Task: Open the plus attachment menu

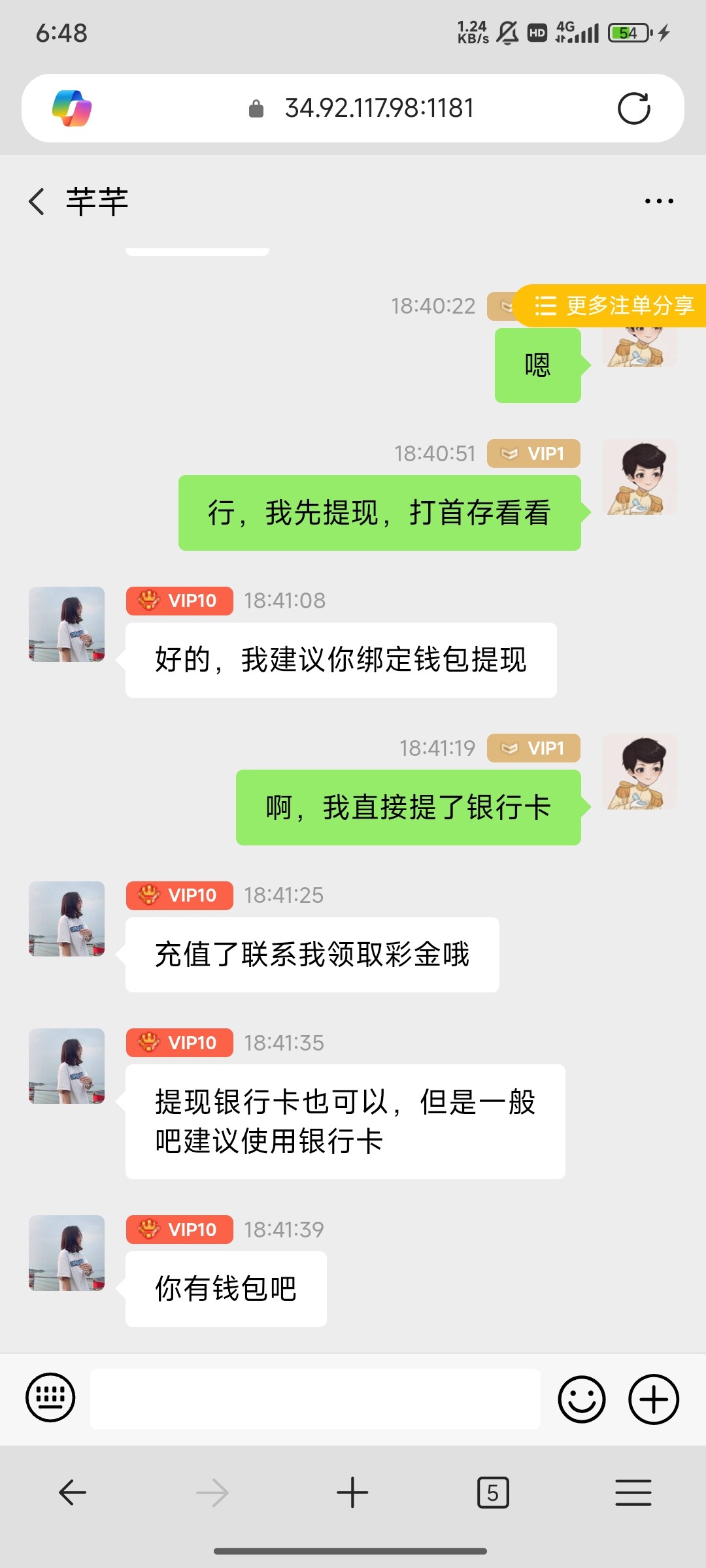Action: [653, 1399]
